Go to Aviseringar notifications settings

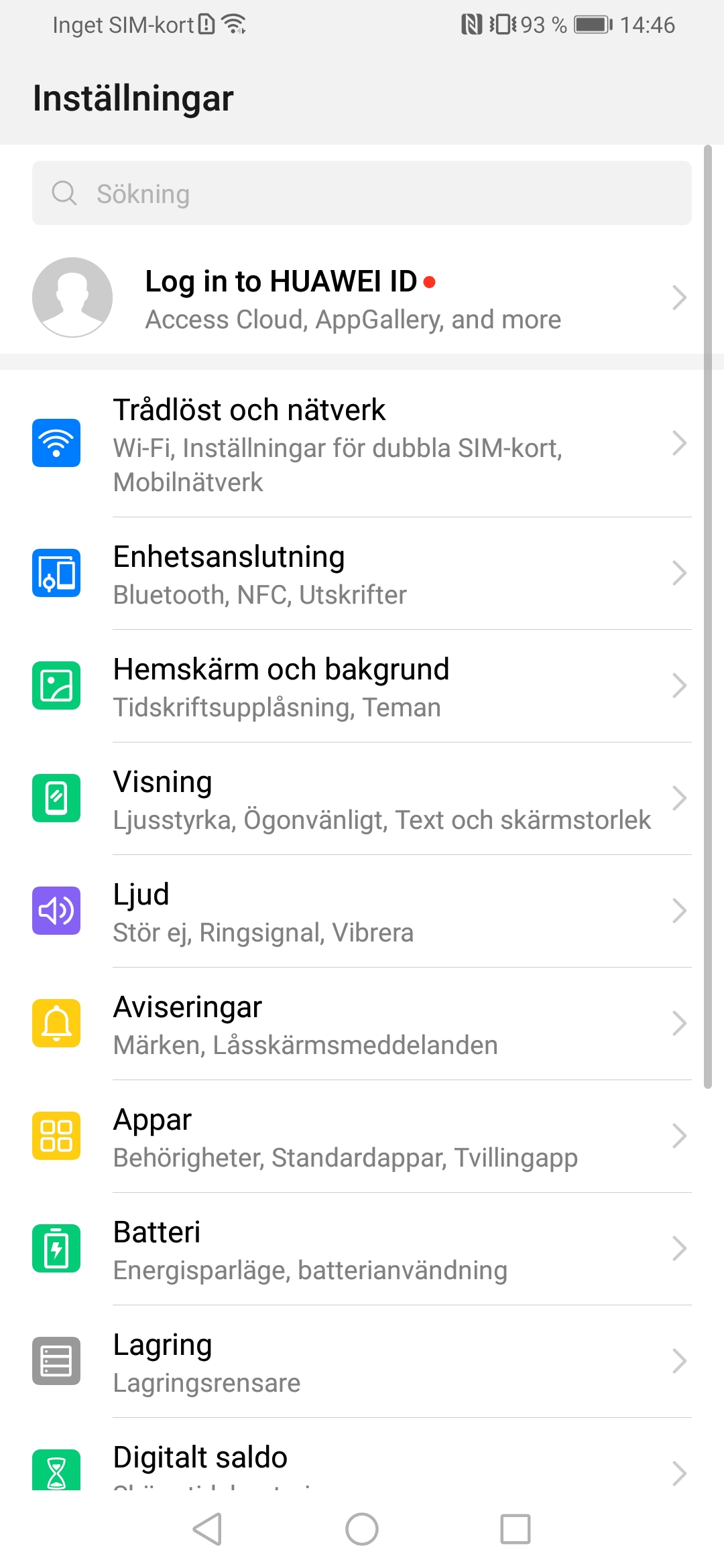pos(362,1024)
